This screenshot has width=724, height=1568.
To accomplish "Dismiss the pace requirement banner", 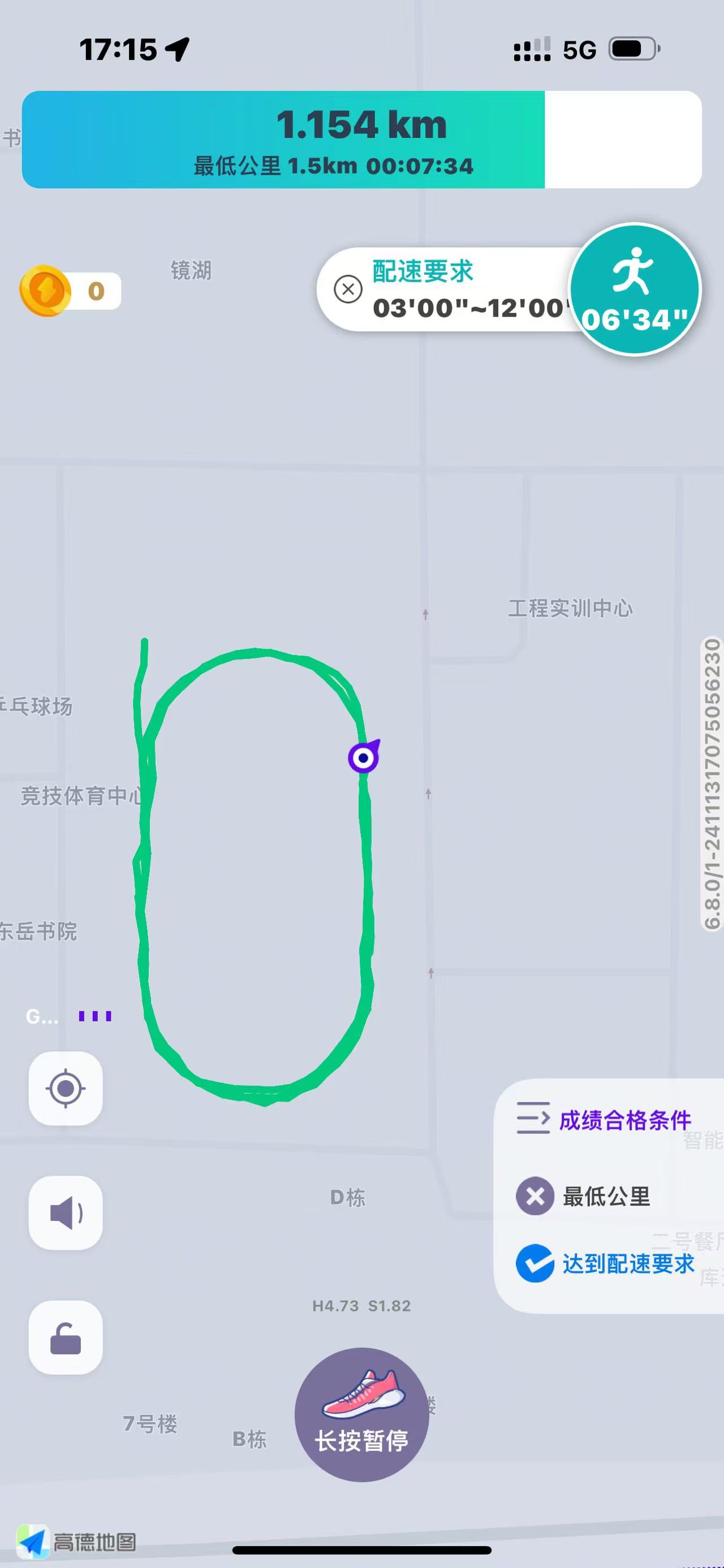I will click(x=348, y=289).
